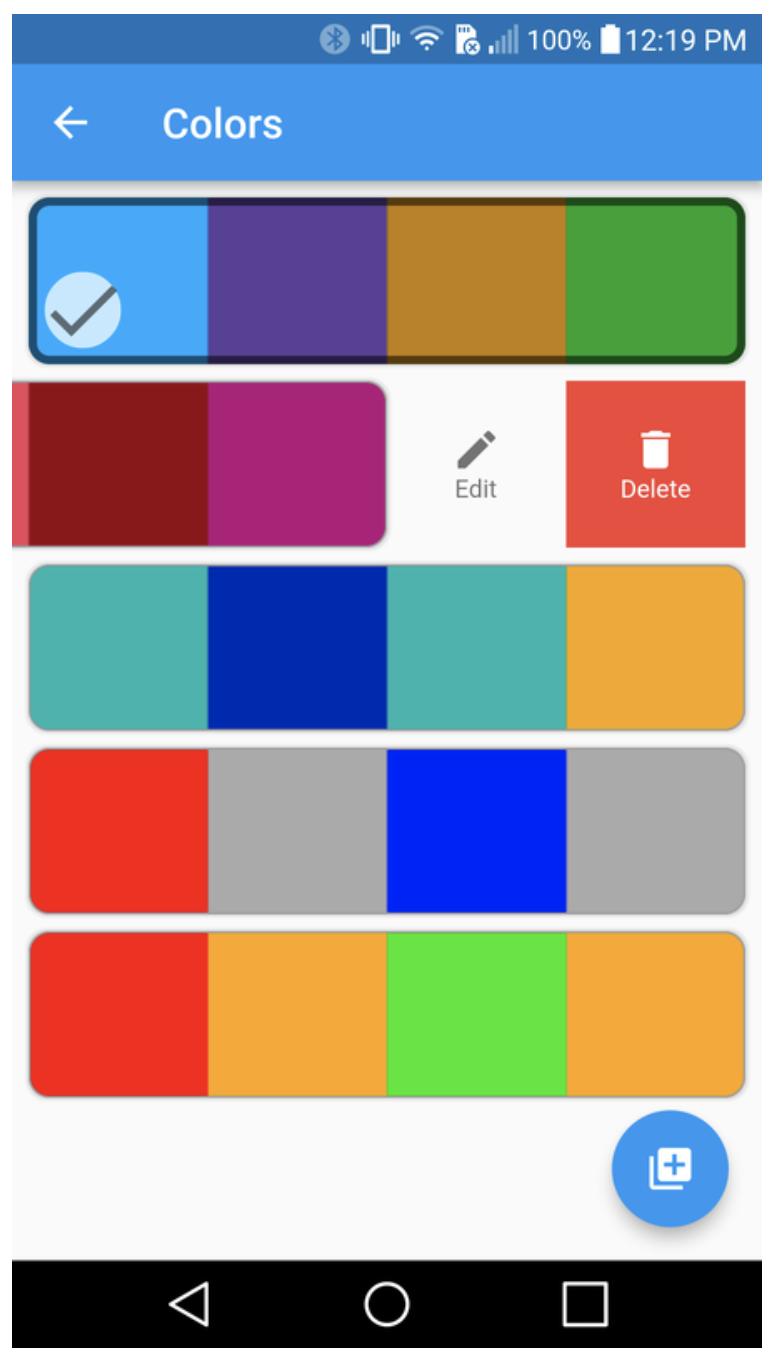The width and height of the screenshot is (776, 1360).
Task: Add a new color palette
Action: tap(669, 1168)
